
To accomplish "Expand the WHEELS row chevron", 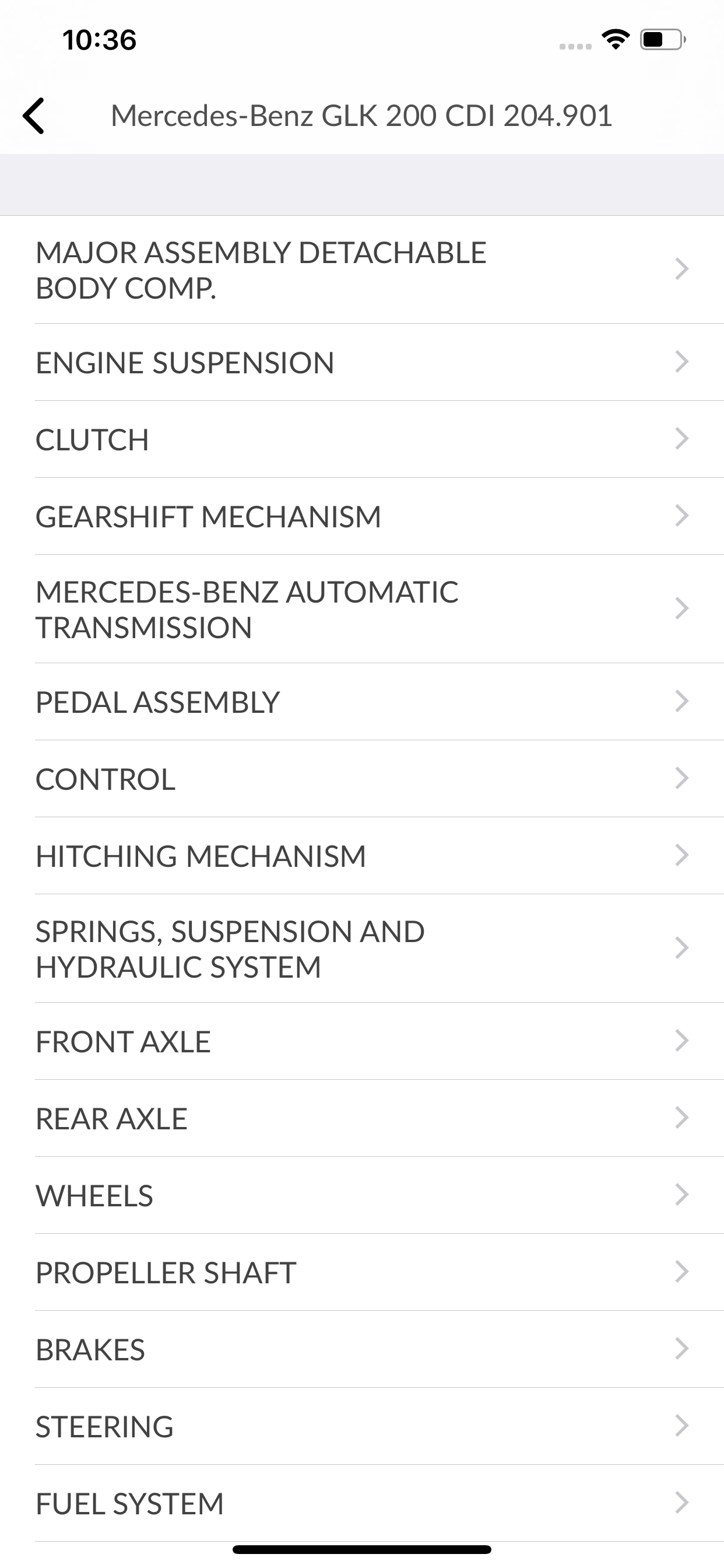I will pos(683,1195).
